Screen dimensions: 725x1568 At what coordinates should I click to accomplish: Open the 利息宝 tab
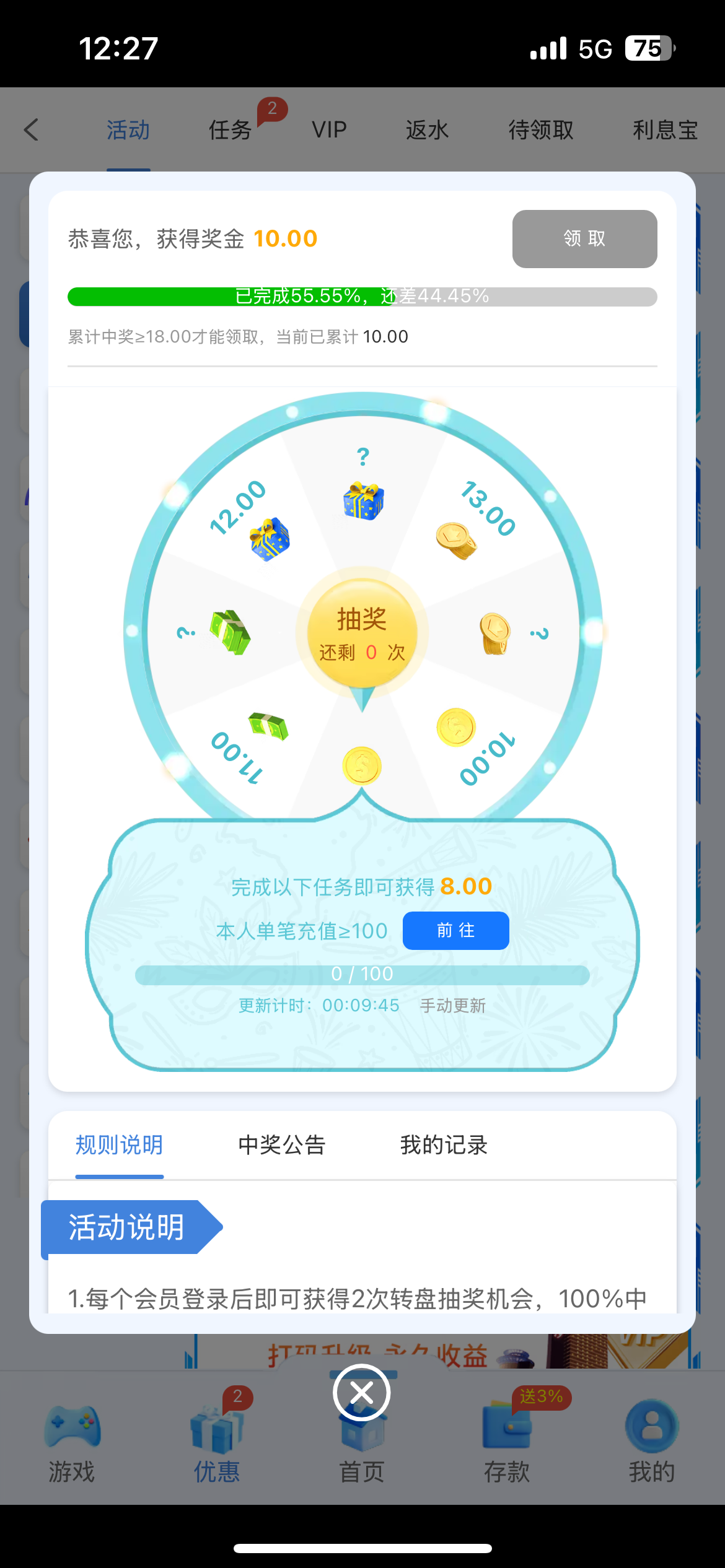[665, 130]
